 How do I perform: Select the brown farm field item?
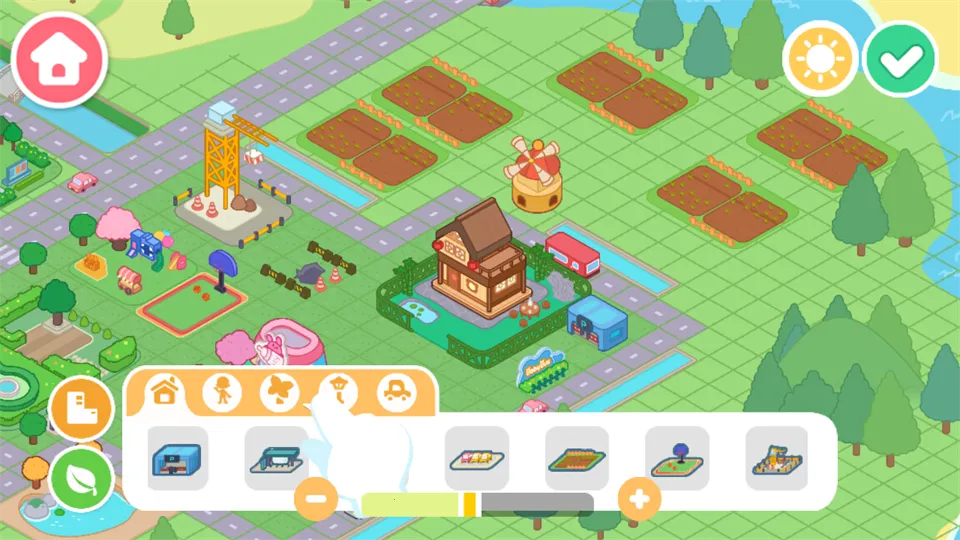(x=576, y=458)
